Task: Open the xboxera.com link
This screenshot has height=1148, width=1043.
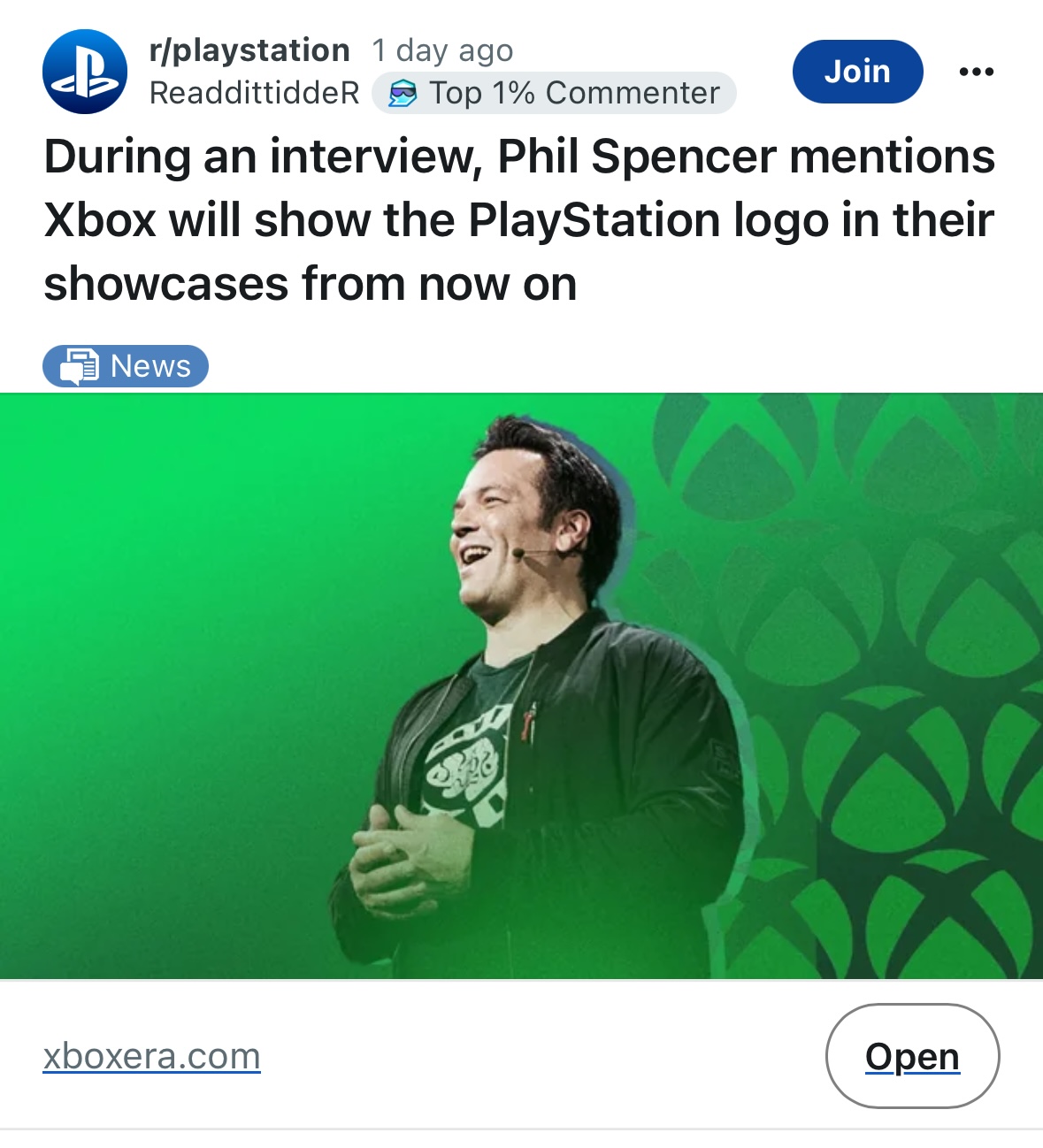Action: click(x=151, y=1056)
